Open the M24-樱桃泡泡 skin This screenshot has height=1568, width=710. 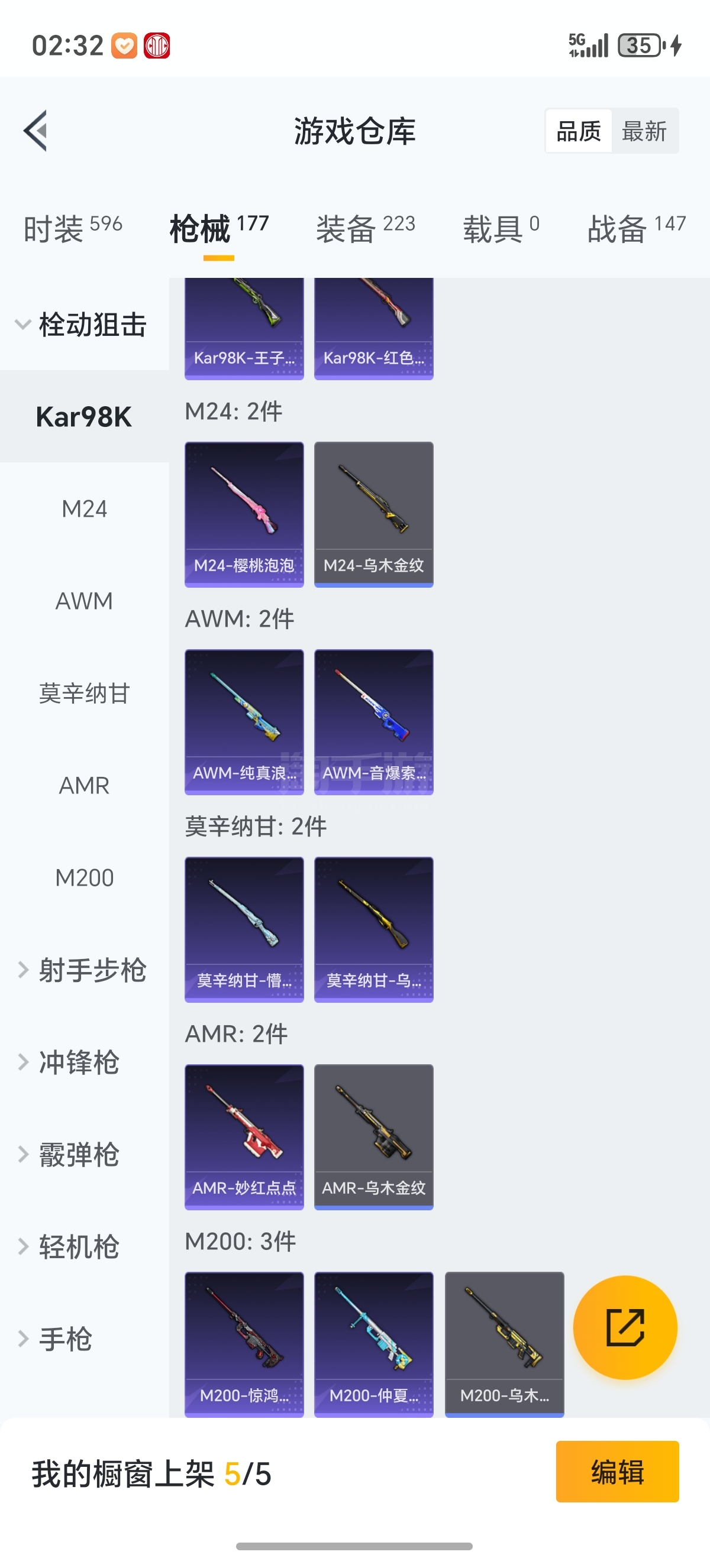tap(244, 514)
